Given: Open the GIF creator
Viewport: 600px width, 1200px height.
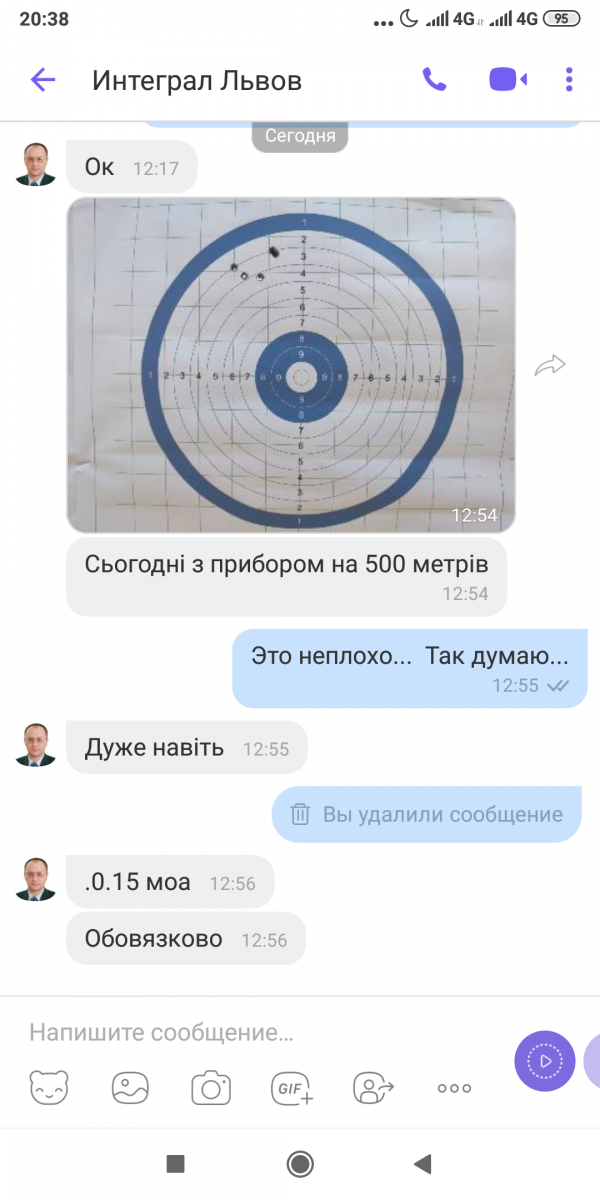Looking at the screenshot, I should tap(292, 1087).
